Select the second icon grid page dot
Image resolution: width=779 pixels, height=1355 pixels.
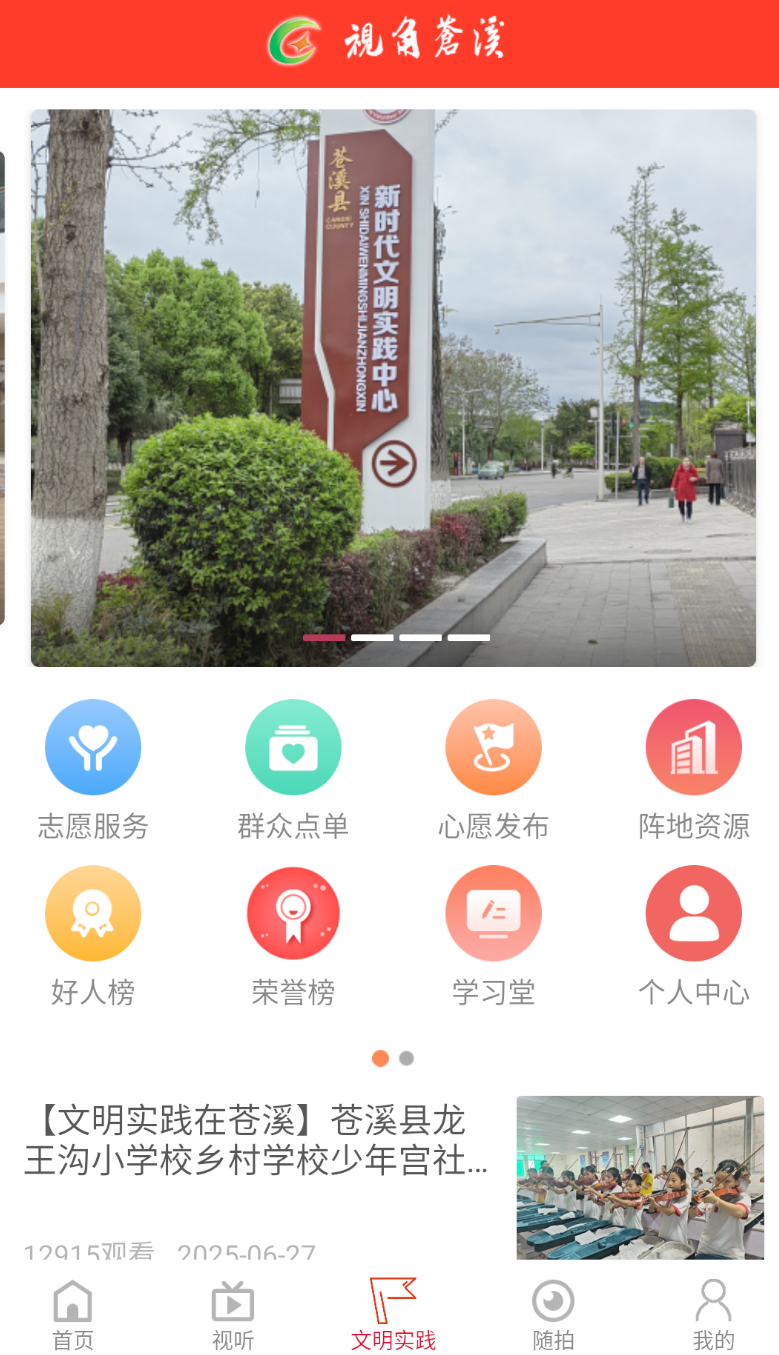[405, 1058]
